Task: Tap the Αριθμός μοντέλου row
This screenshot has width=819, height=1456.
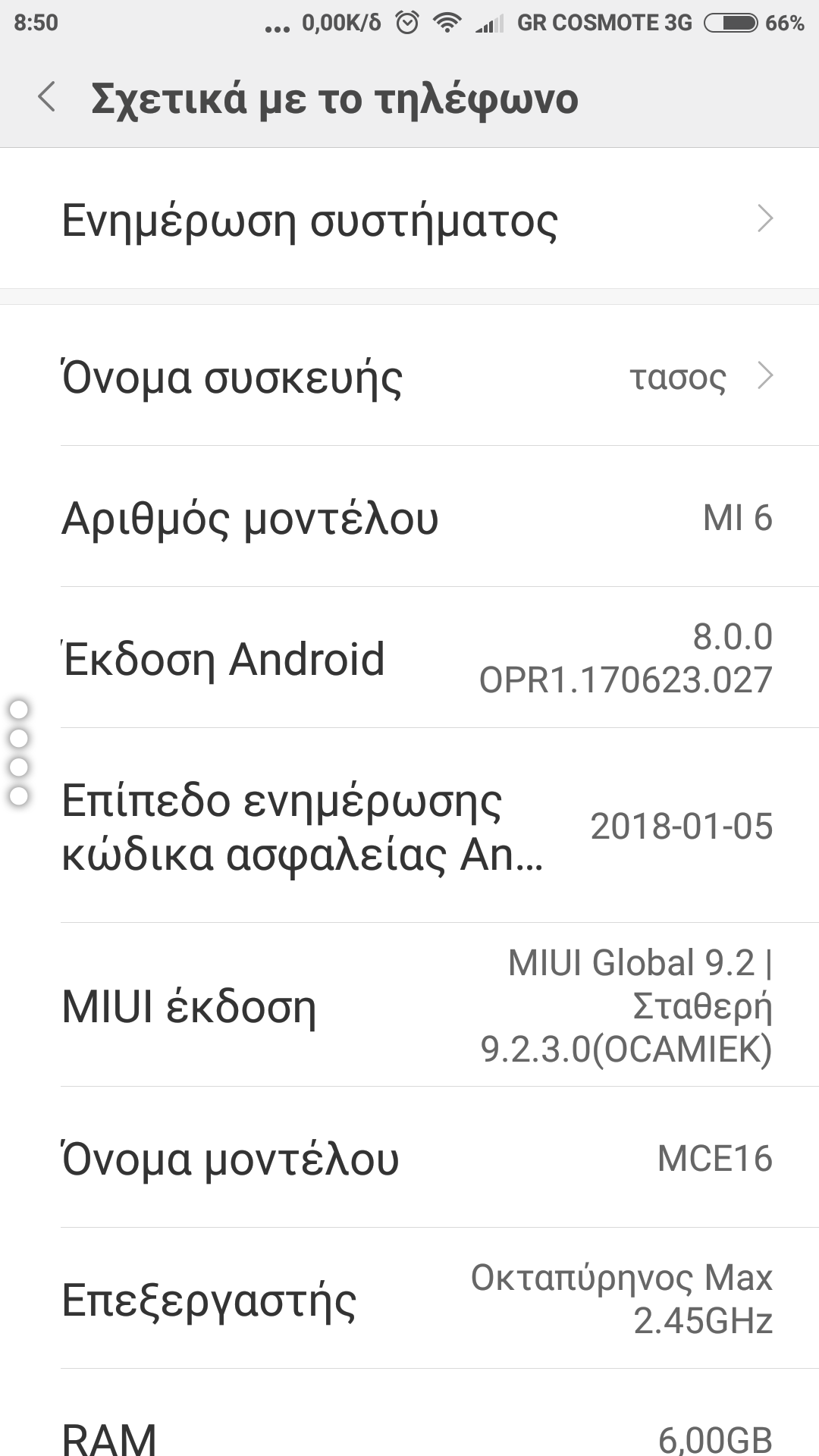Action: [409, 518]
